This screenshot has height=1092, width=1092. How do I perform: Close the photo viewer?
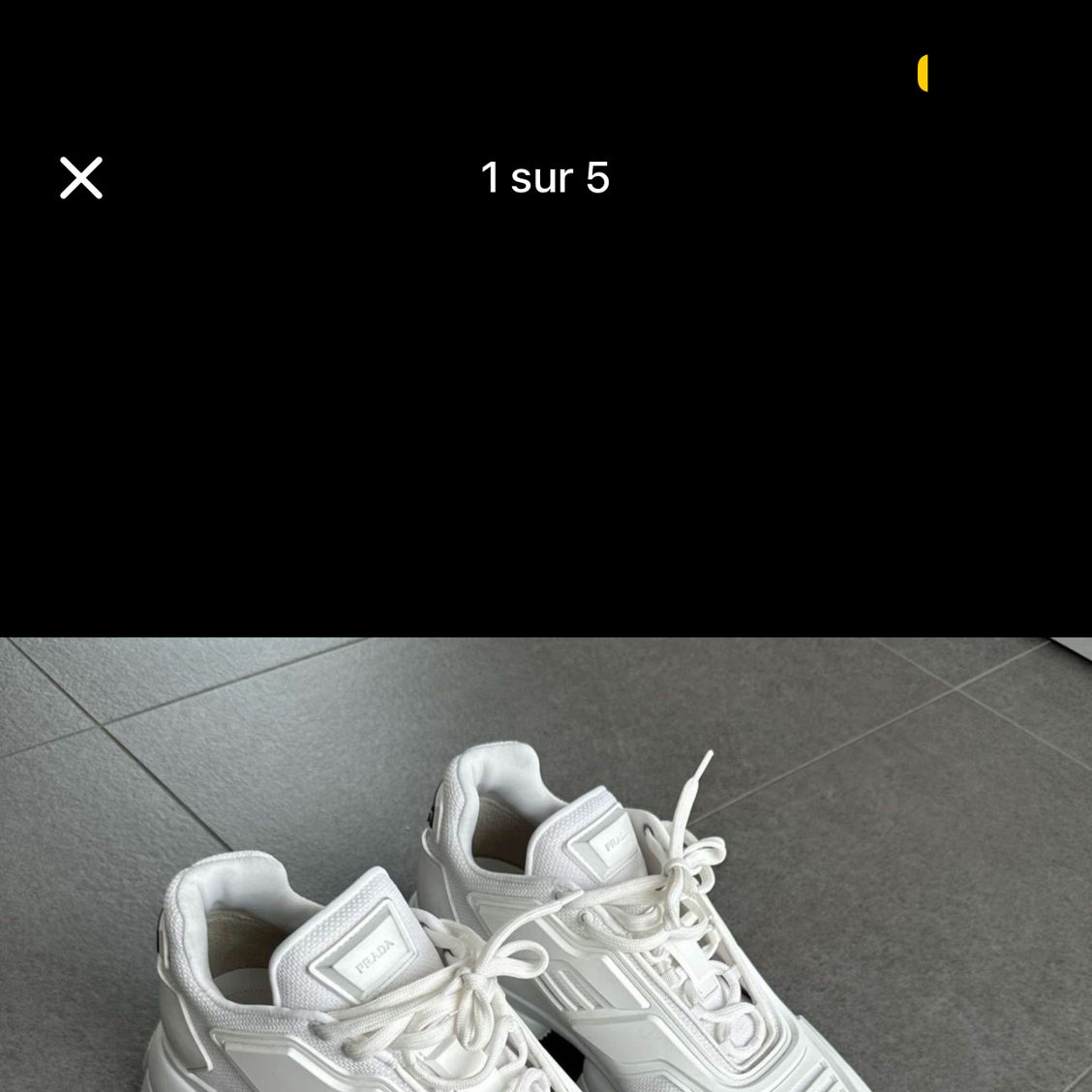coord(81,178)
